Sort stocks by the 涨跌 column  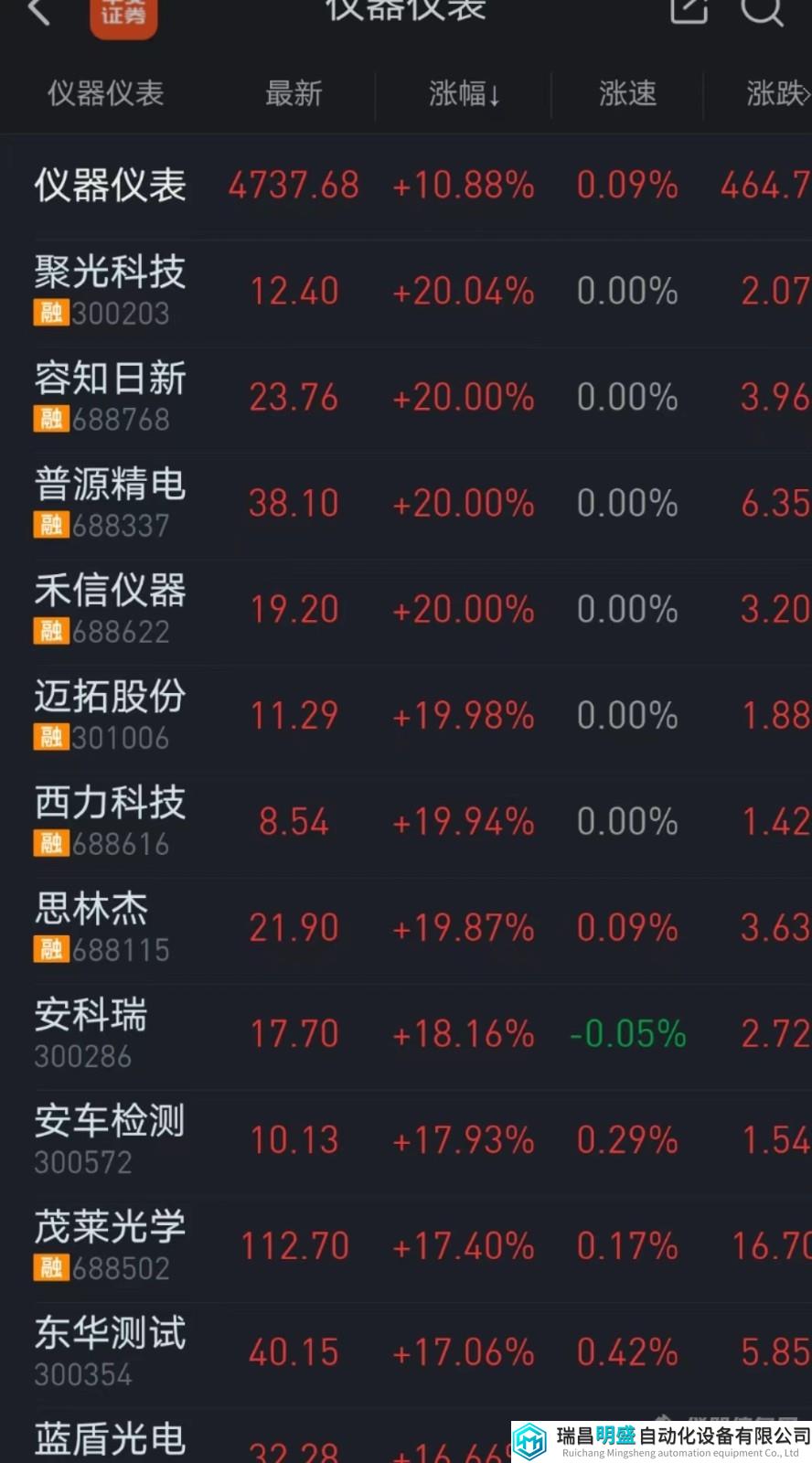pos(775,93)
